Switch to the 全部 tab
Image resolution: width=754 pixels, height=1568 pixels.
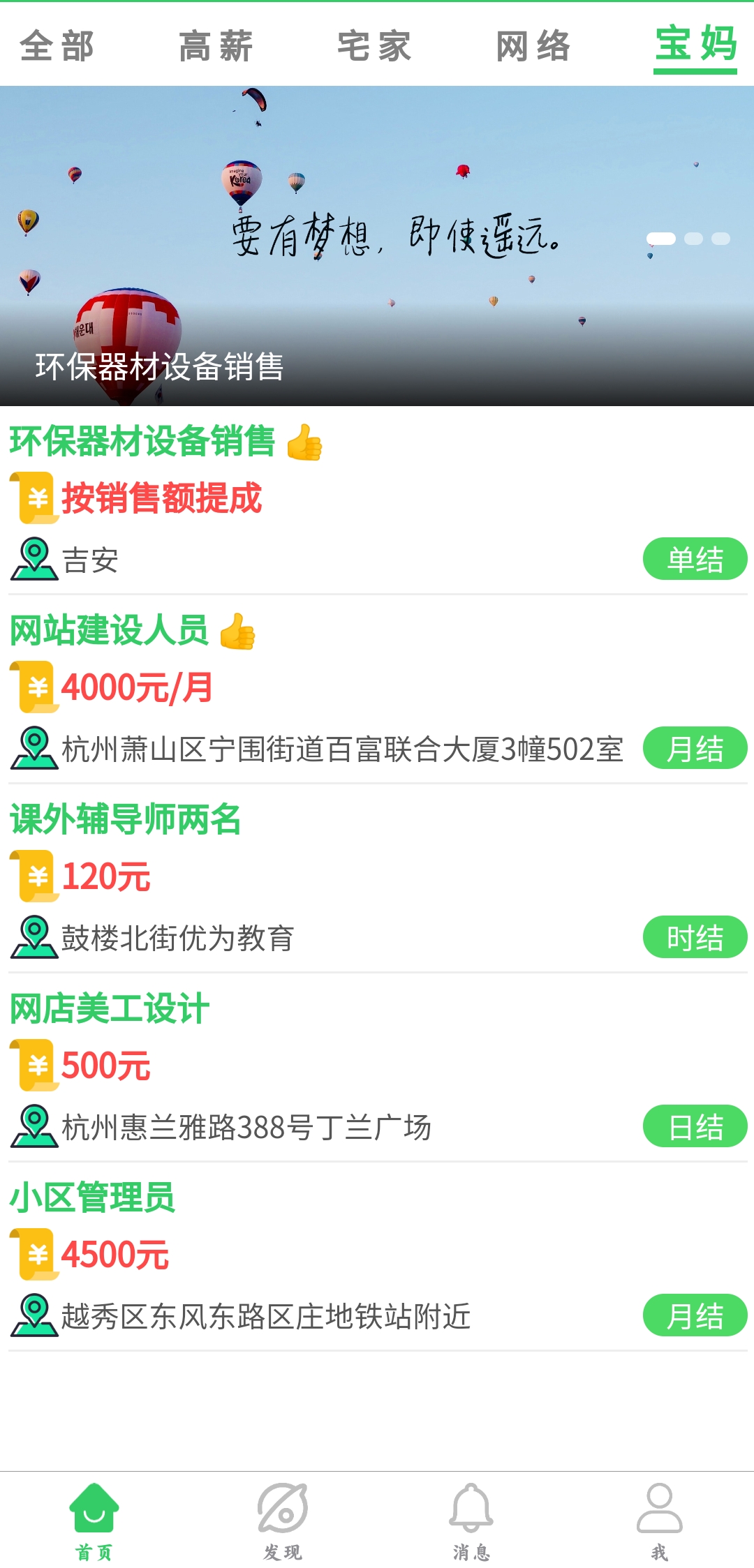click(x=57, y=46)
